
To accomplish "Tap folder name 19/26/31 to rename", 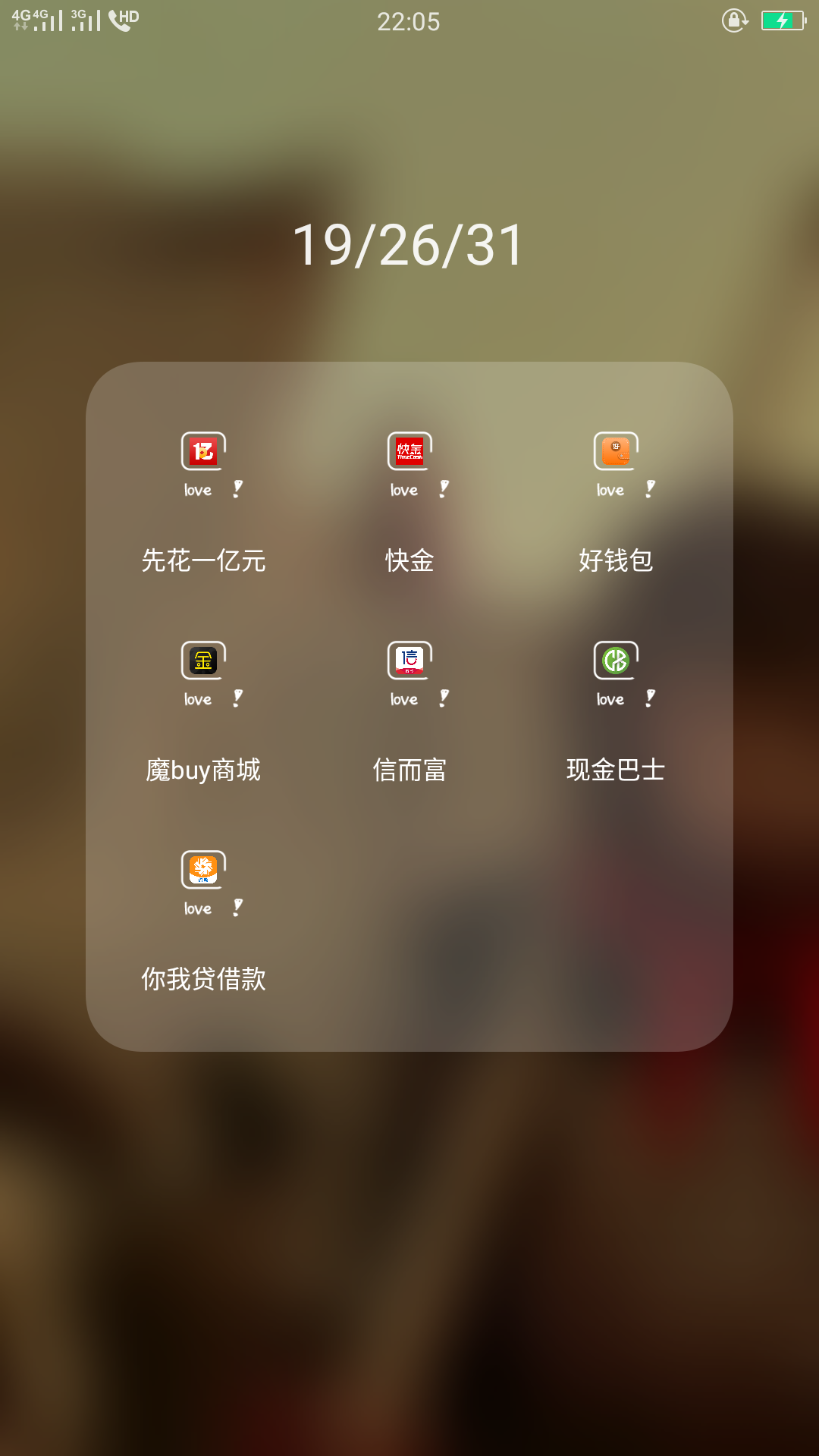I will [409, 245].
